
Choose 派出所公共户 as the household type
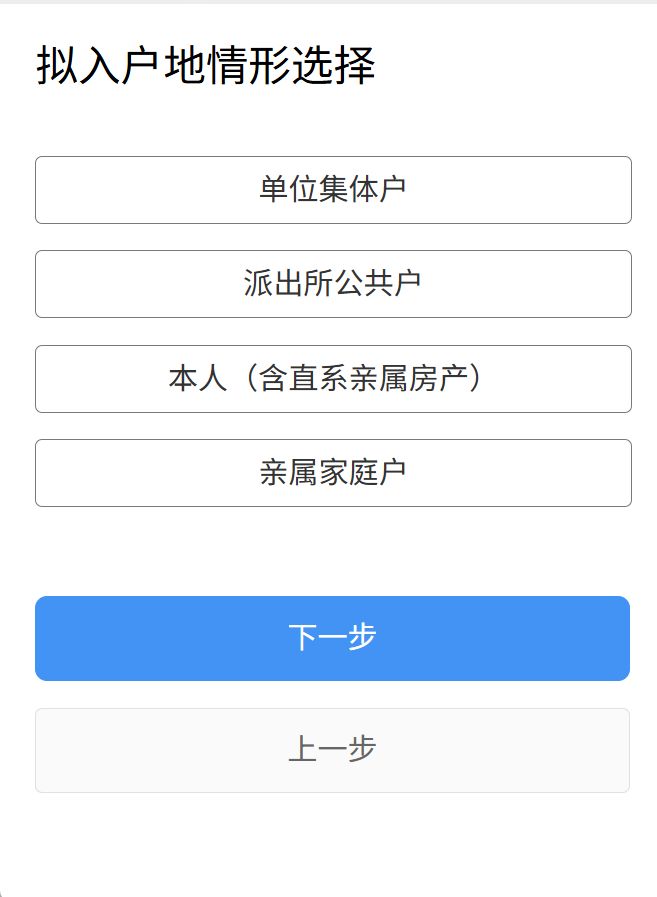(333, 284)
